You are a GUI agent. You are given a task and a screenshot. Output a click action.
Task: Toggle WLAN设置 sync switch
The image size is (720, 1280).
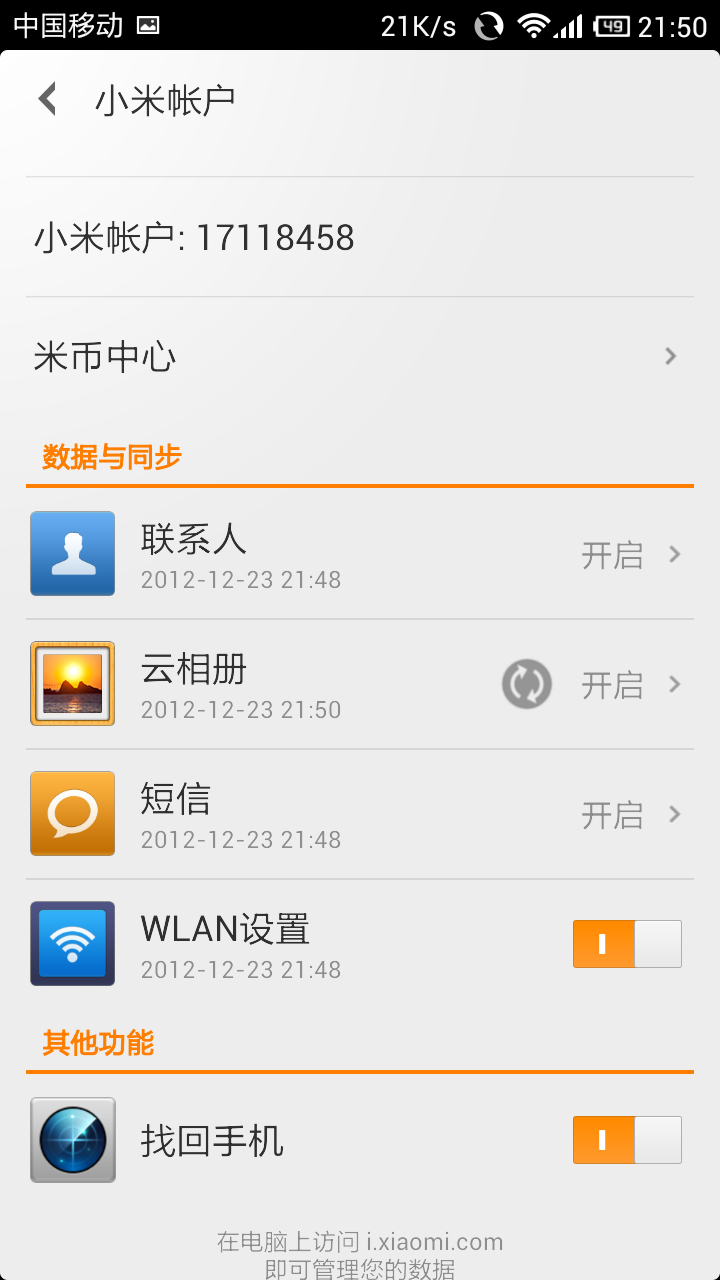point(627,944)
